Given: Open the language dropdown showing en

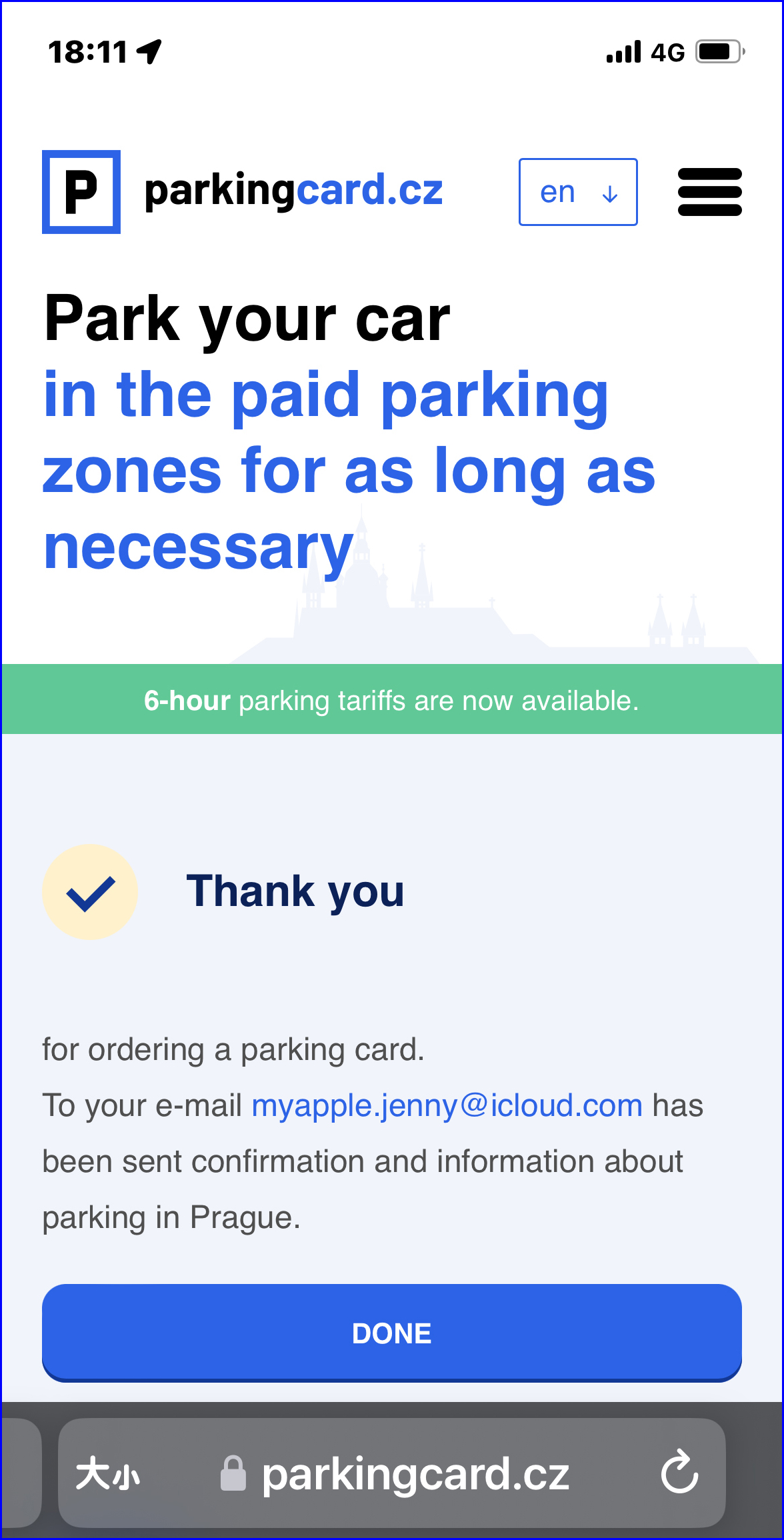Looking at the screenshot, I should tap(578, 192).
